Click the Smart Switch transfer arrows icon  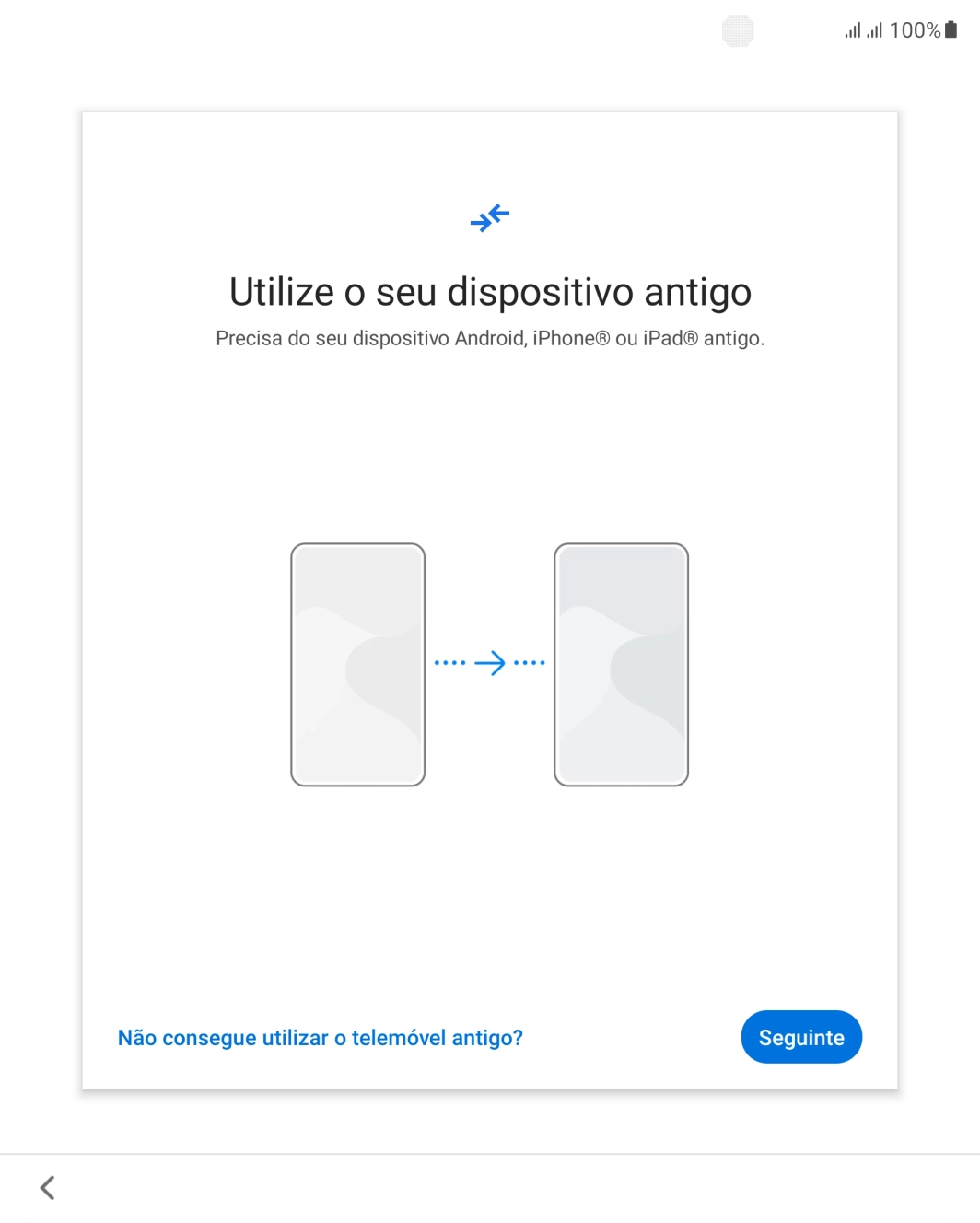point(491,217)
